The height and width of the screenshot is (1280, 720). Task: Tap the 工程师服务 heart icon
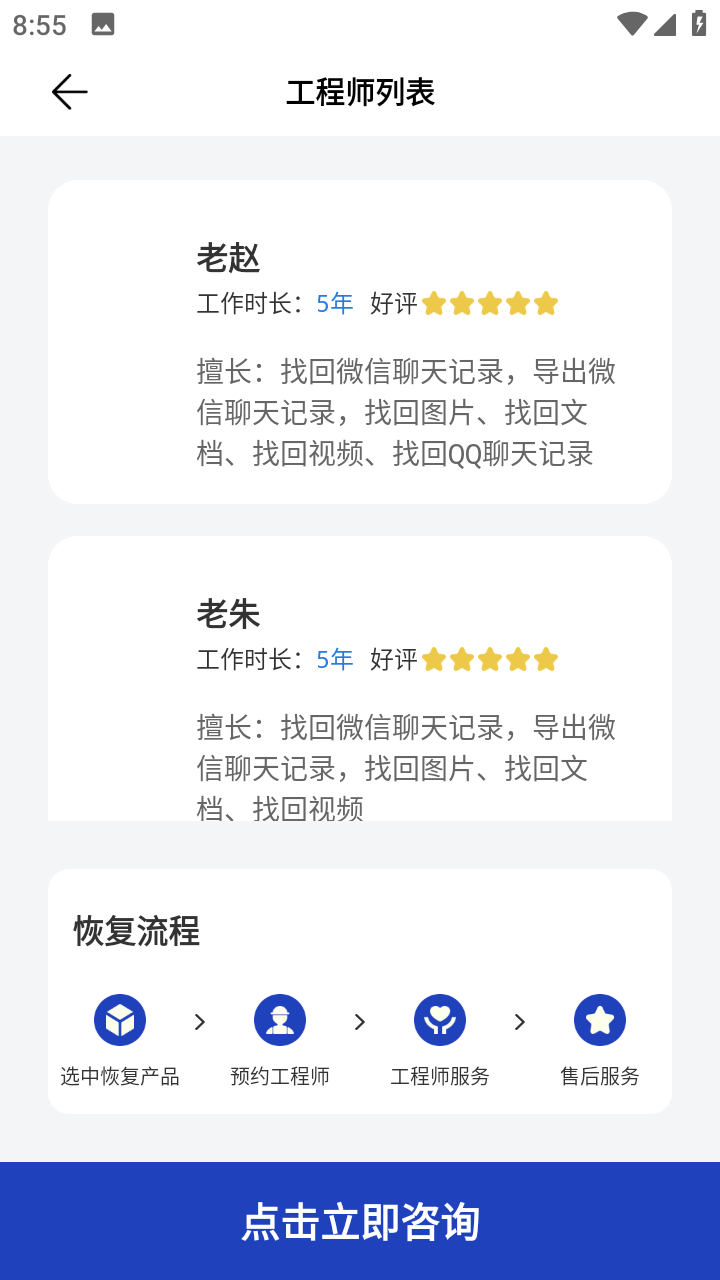click(x=439, y=1019)
